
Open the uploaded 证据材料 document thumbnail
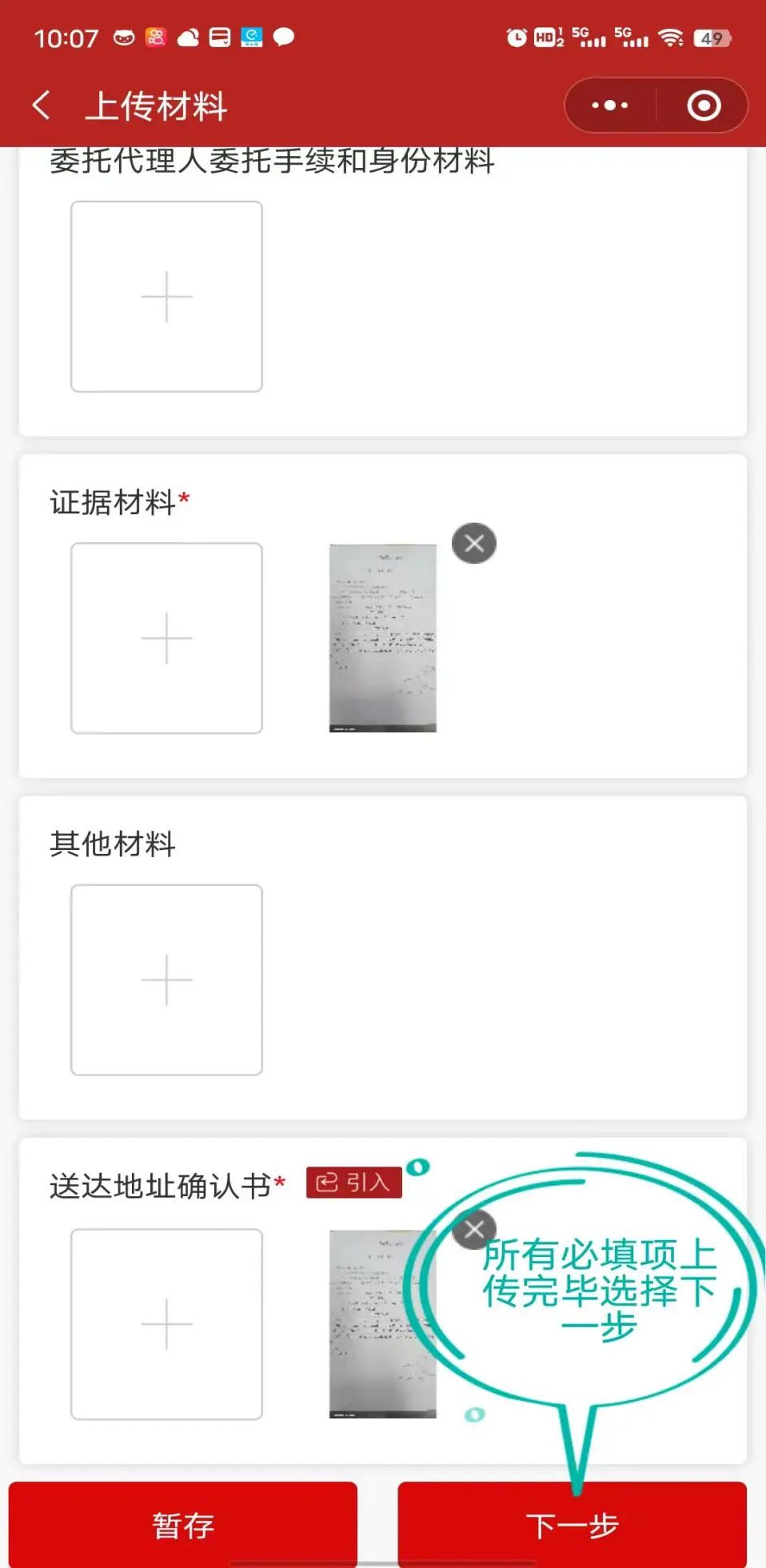383,638
